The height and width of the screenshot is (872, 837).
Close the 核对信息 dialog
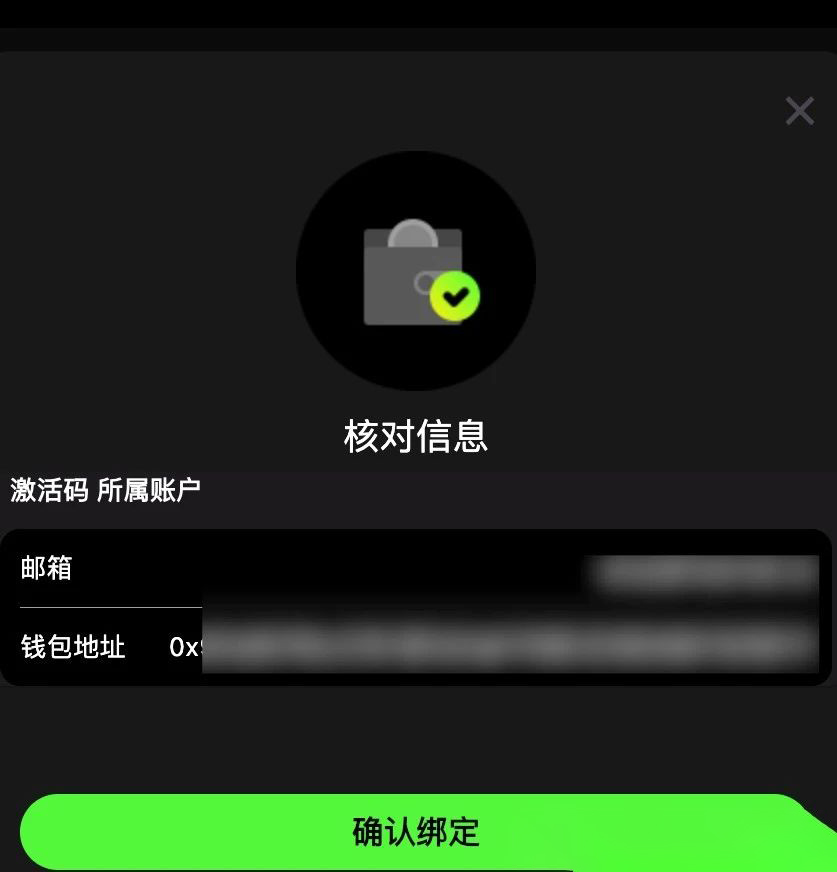(799, 111)
